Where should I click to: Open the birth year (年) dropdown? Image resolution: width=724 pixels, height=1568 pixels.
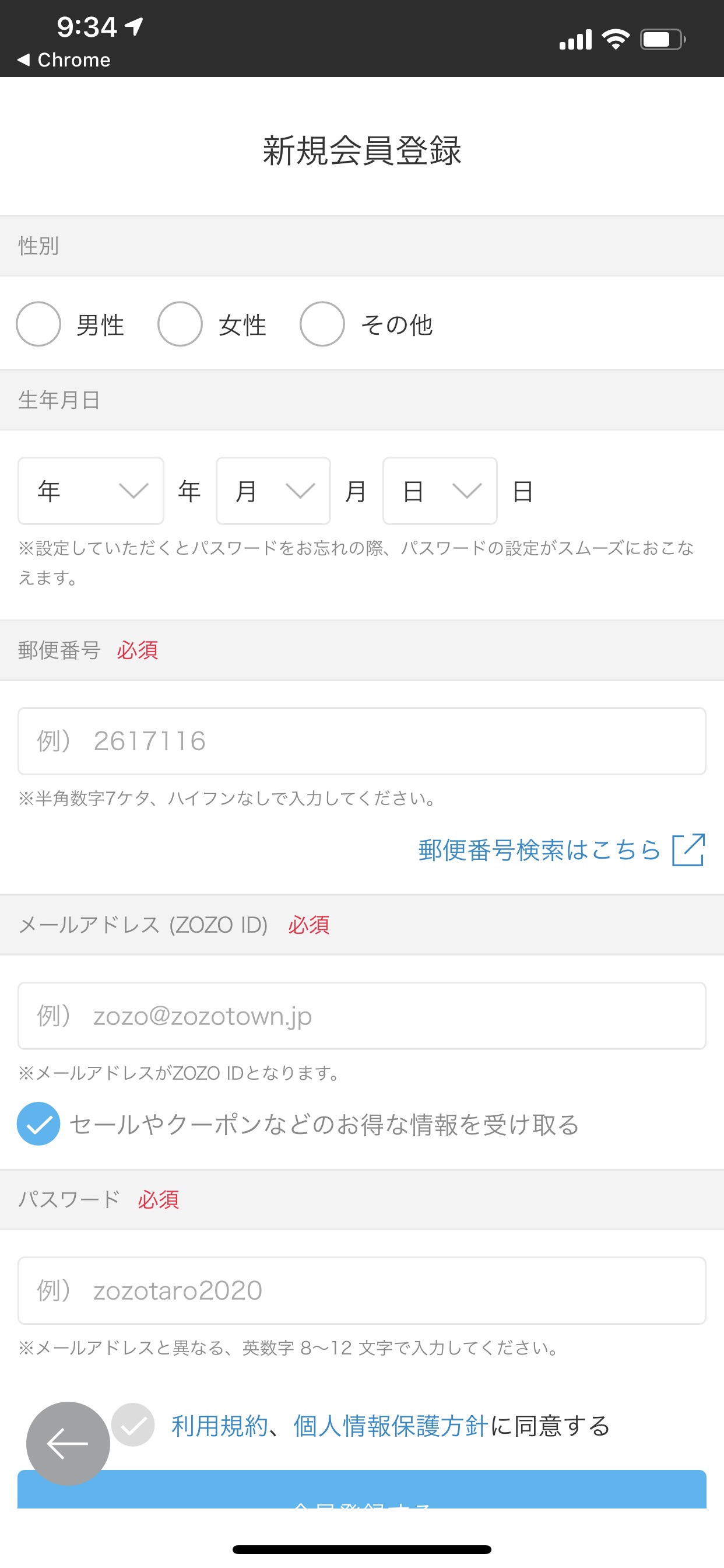click(92, 491)
